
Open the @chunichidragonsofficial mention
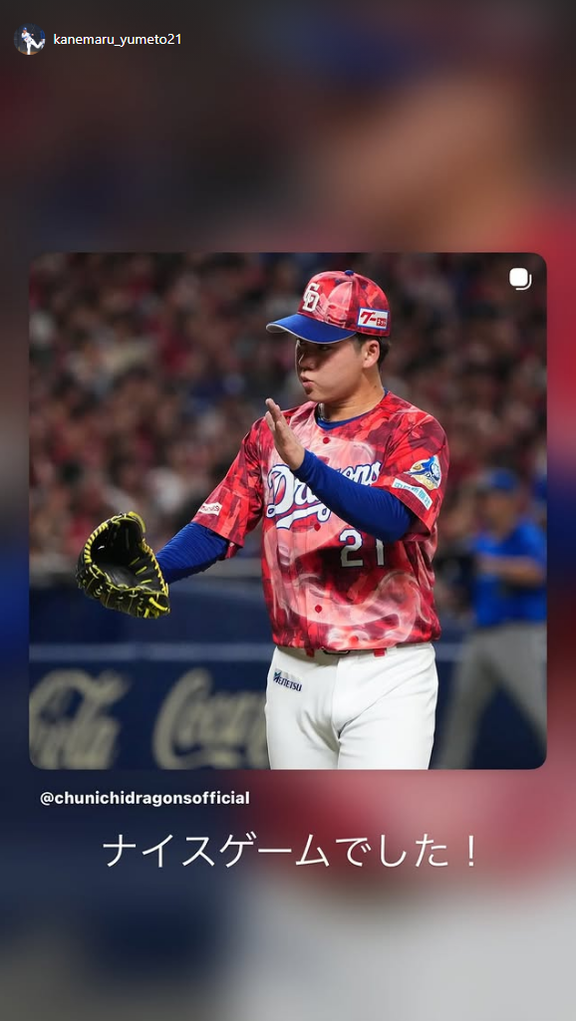coord(144,798)
